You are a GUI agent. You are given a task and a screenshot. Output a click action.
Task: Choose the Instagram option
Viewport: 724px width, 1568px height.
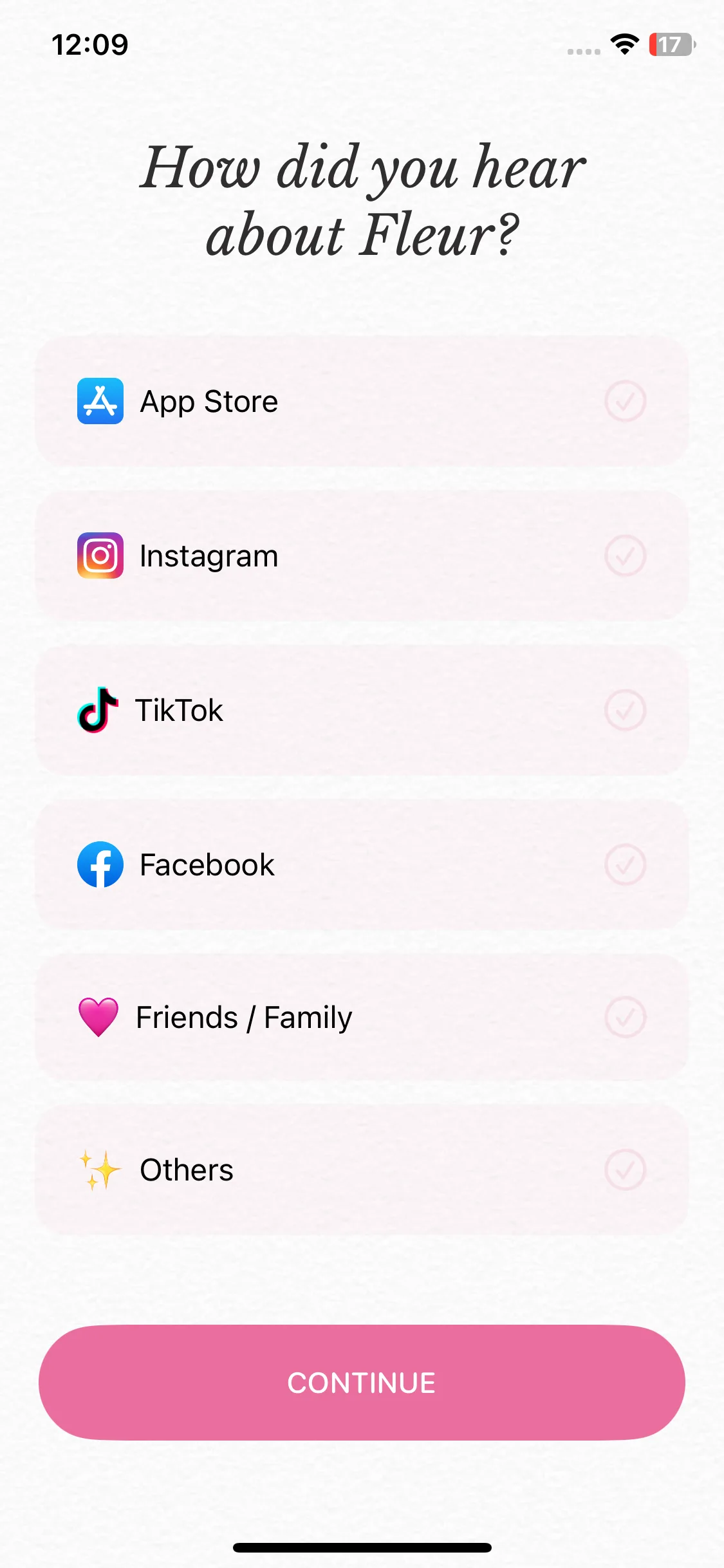click(362, 555)
